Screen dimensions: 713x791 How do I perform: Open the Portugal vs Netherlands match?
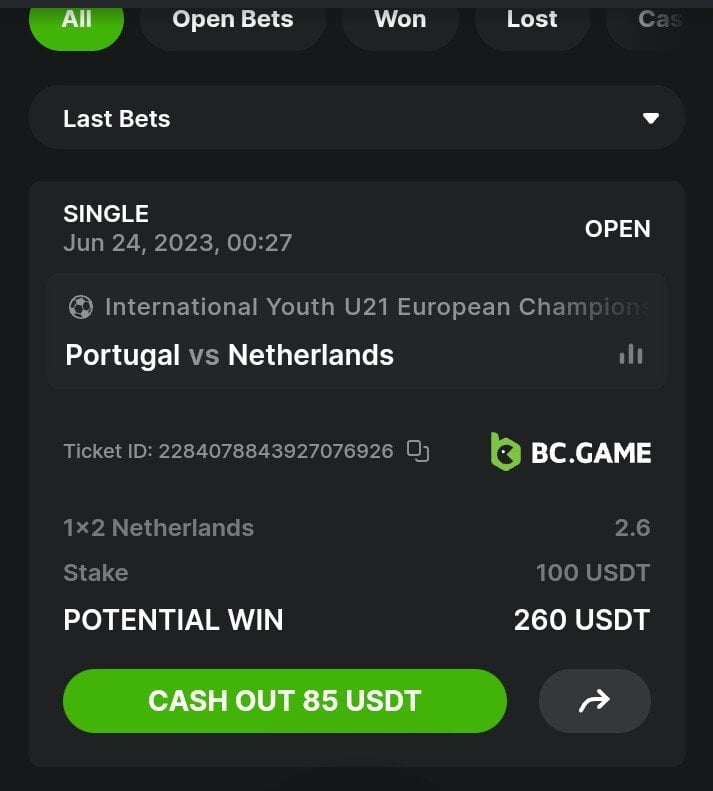click(x=230, y=355)
